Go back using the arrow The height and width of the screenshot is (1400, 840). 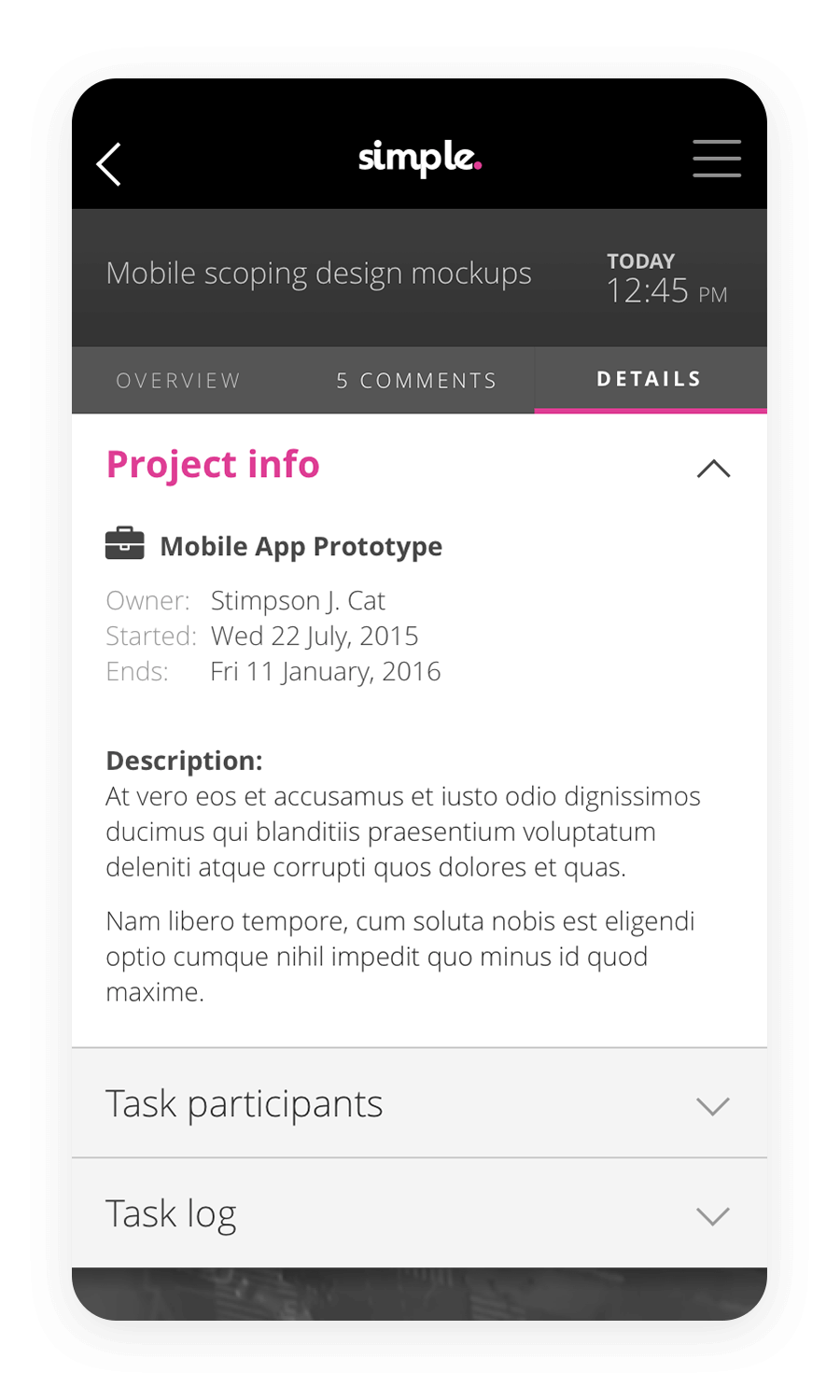(x=109, y=164)
